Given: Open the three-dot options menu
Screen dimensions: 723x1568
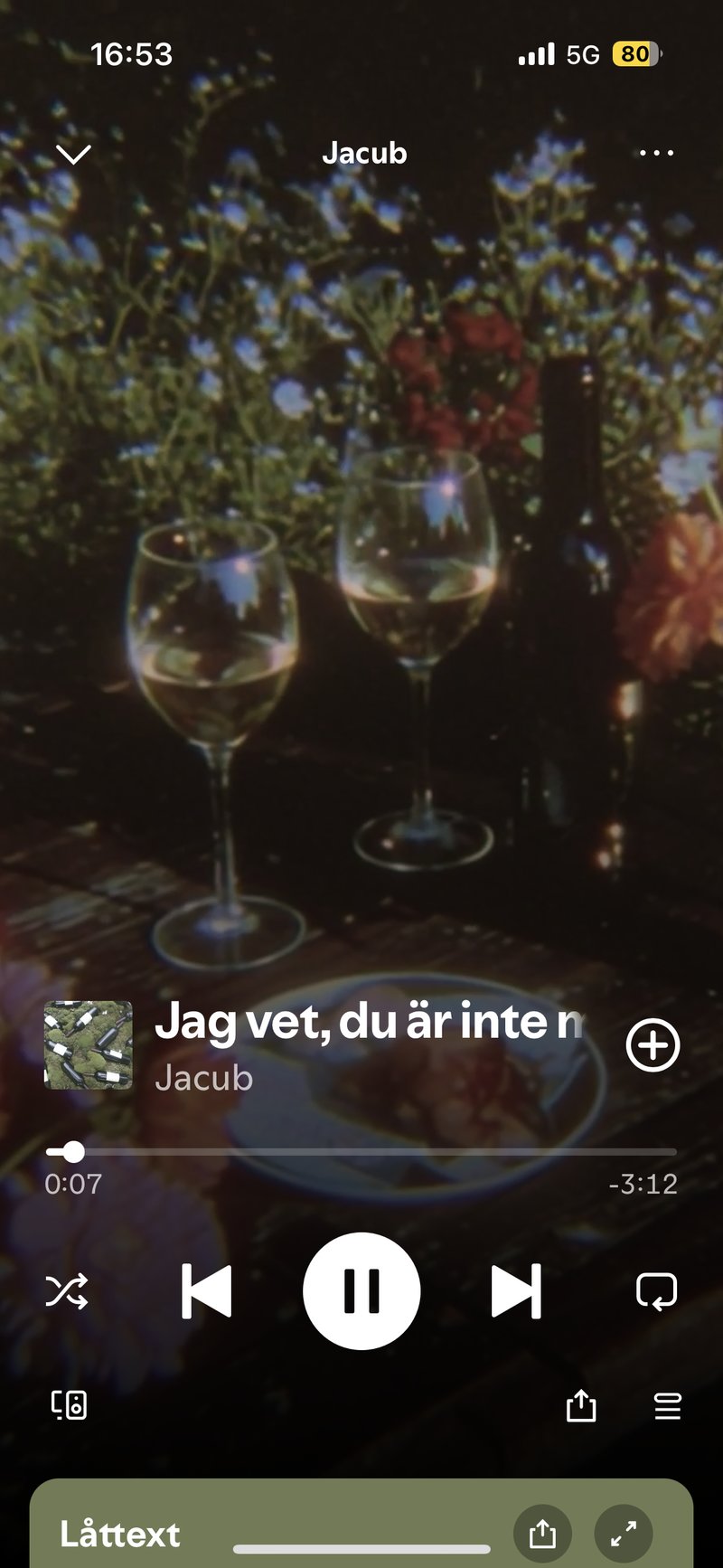Looking at the screenshot, I should (656, 153).
